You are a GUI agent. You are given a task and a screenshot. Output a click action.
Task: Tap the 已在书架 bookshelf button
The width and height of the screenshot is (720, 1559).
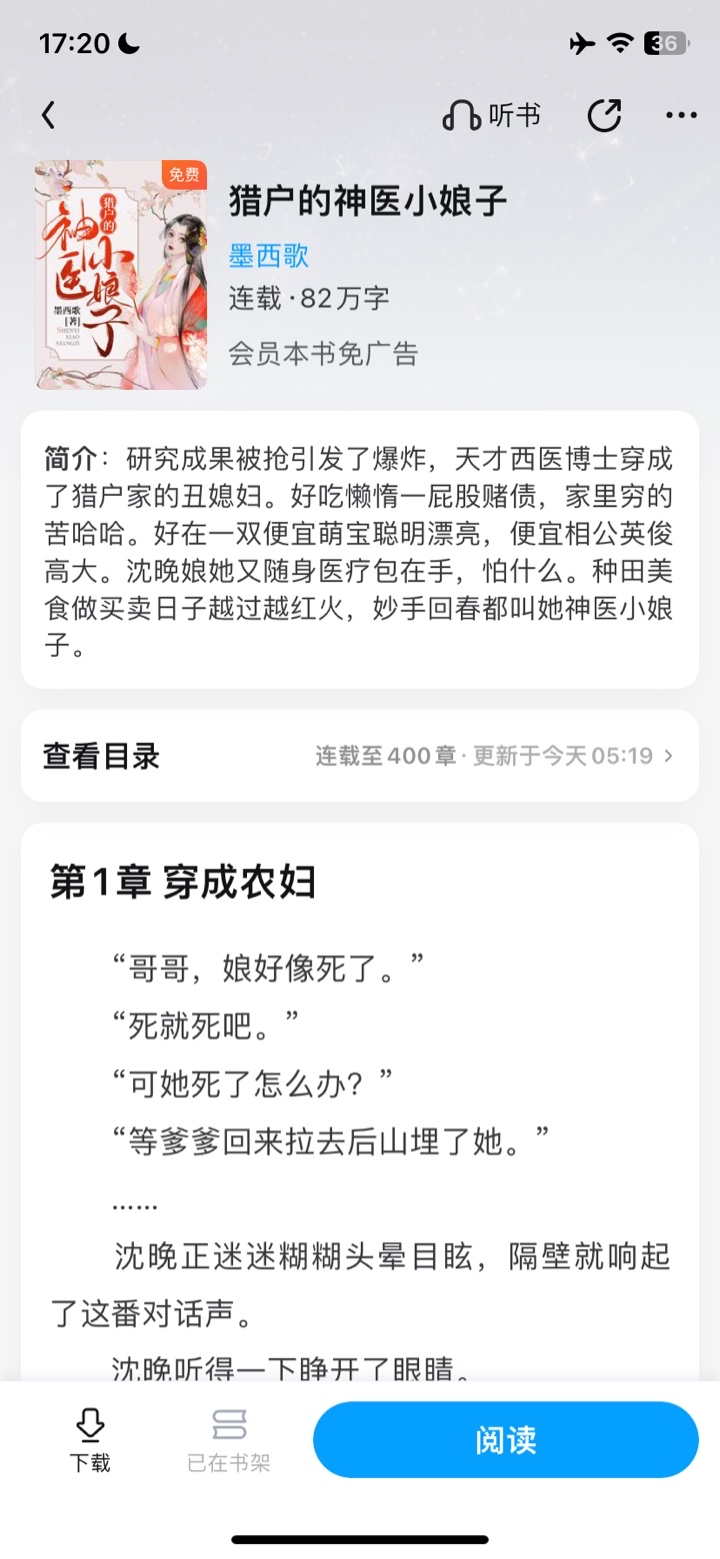[x=229, y=1440]
